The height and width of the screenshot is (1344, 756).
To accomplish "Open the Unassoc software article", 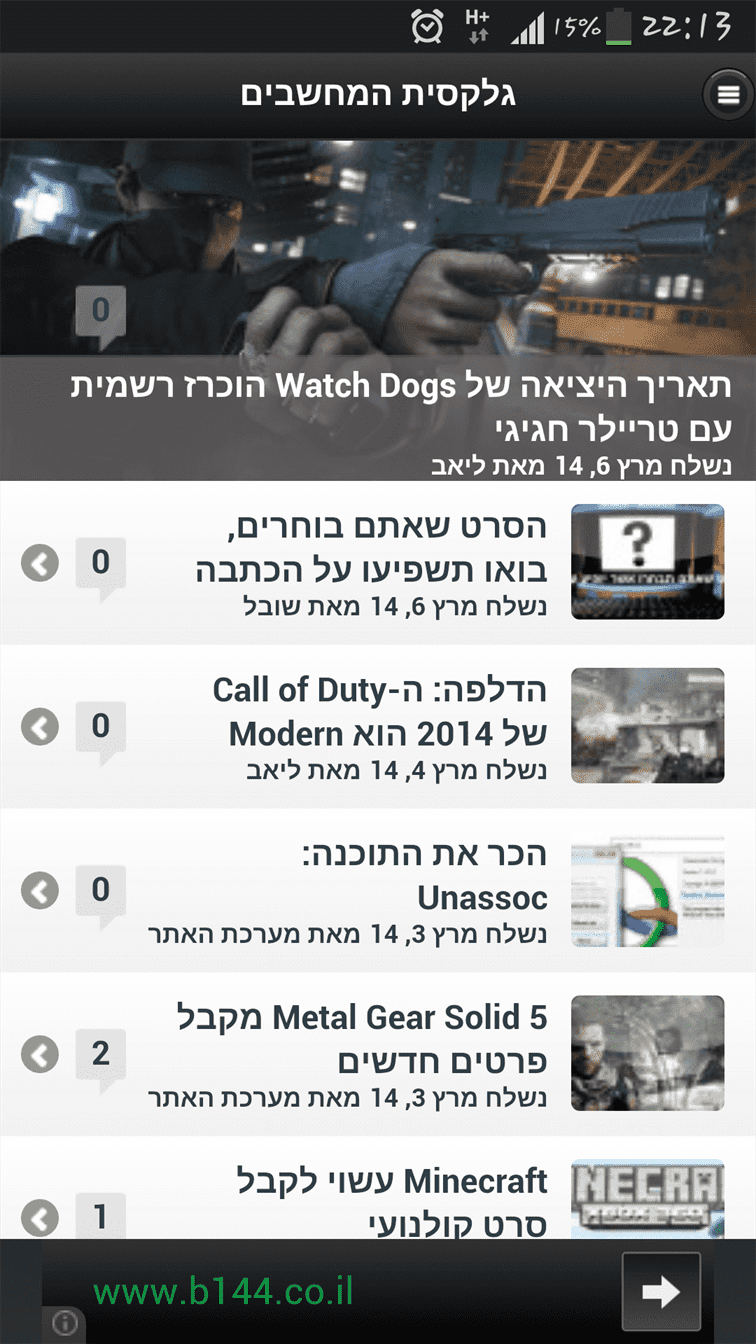I will click(x=378, y=890).
